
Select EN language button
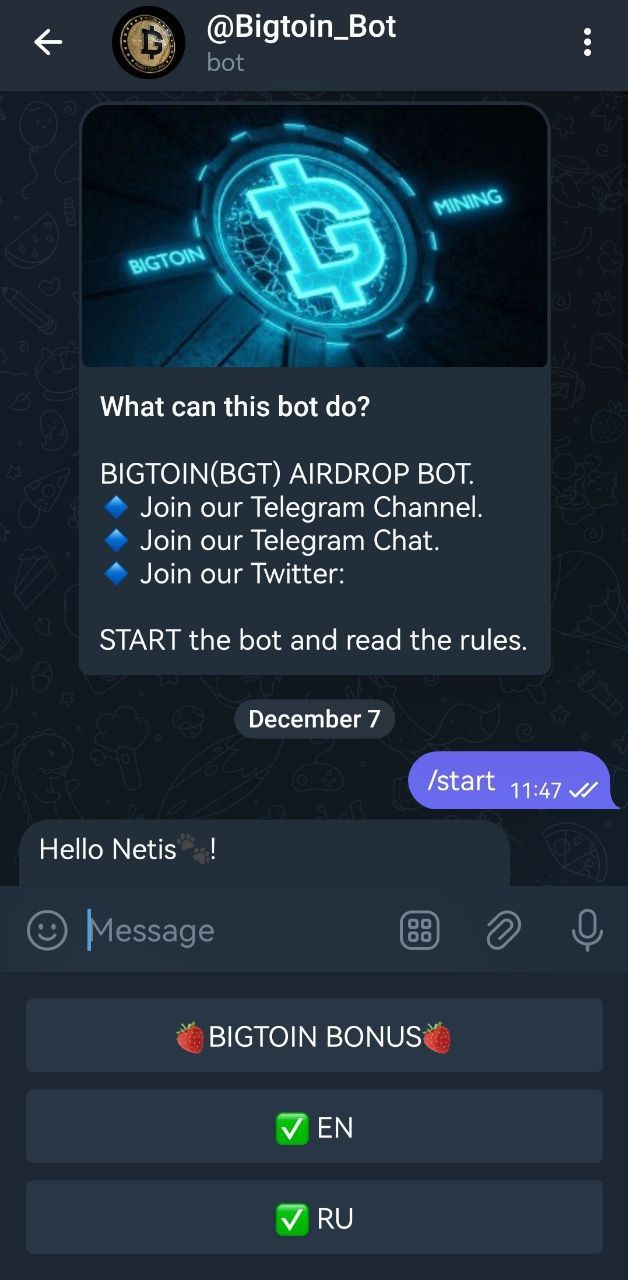click(314, 1127)
